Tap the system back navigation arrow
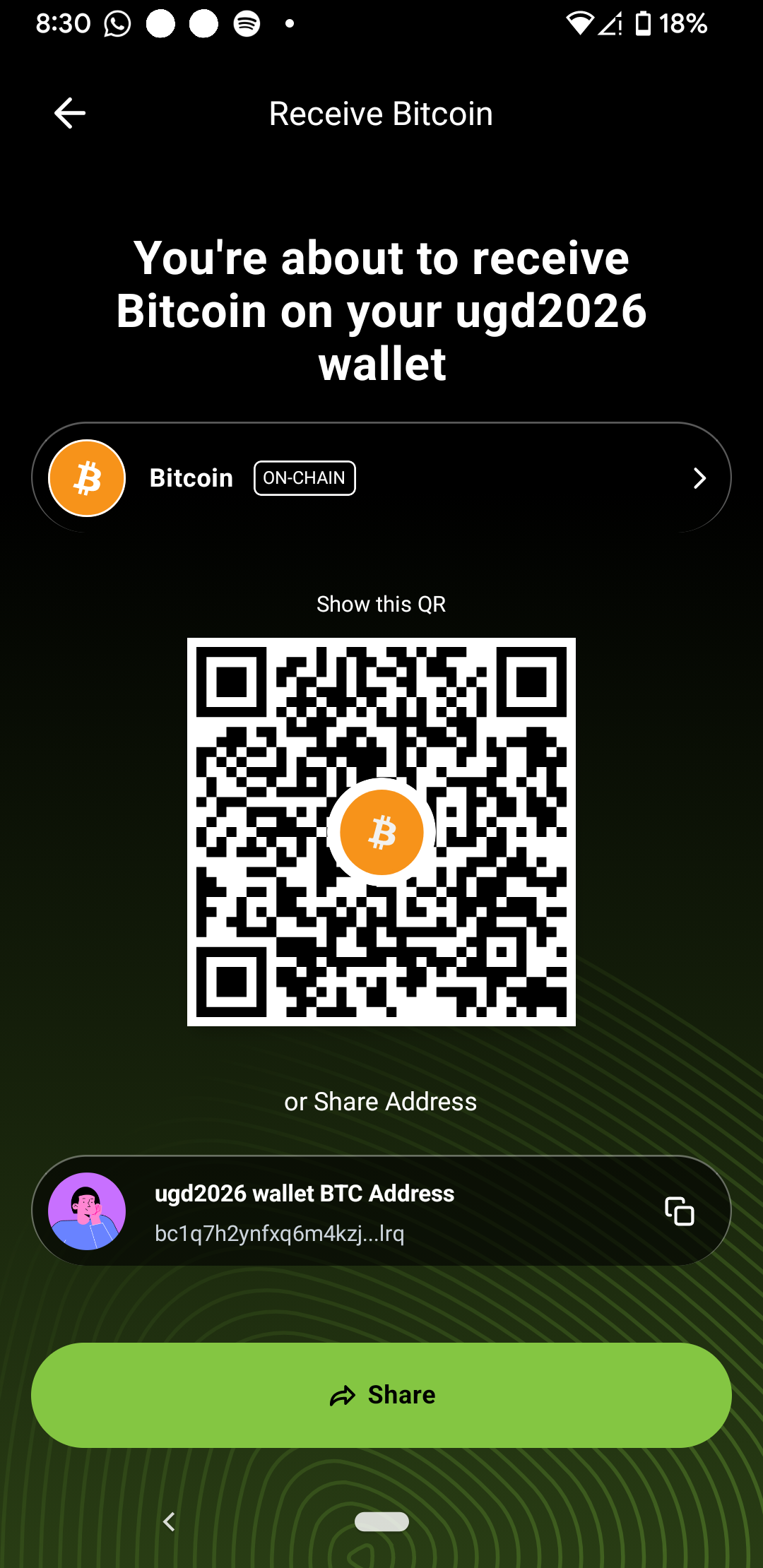The height and width of the screenshot is (1568, 763). tap(169, 1521)
